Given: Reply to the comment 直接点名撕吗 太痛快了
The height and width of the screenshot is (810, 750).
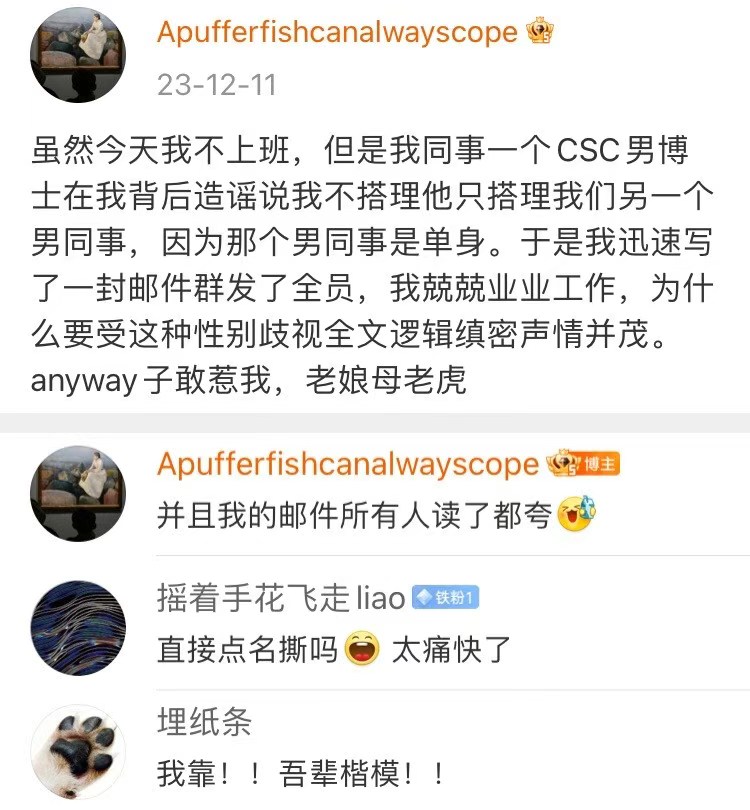Looking at the screenshot, I should coord(334,650).
